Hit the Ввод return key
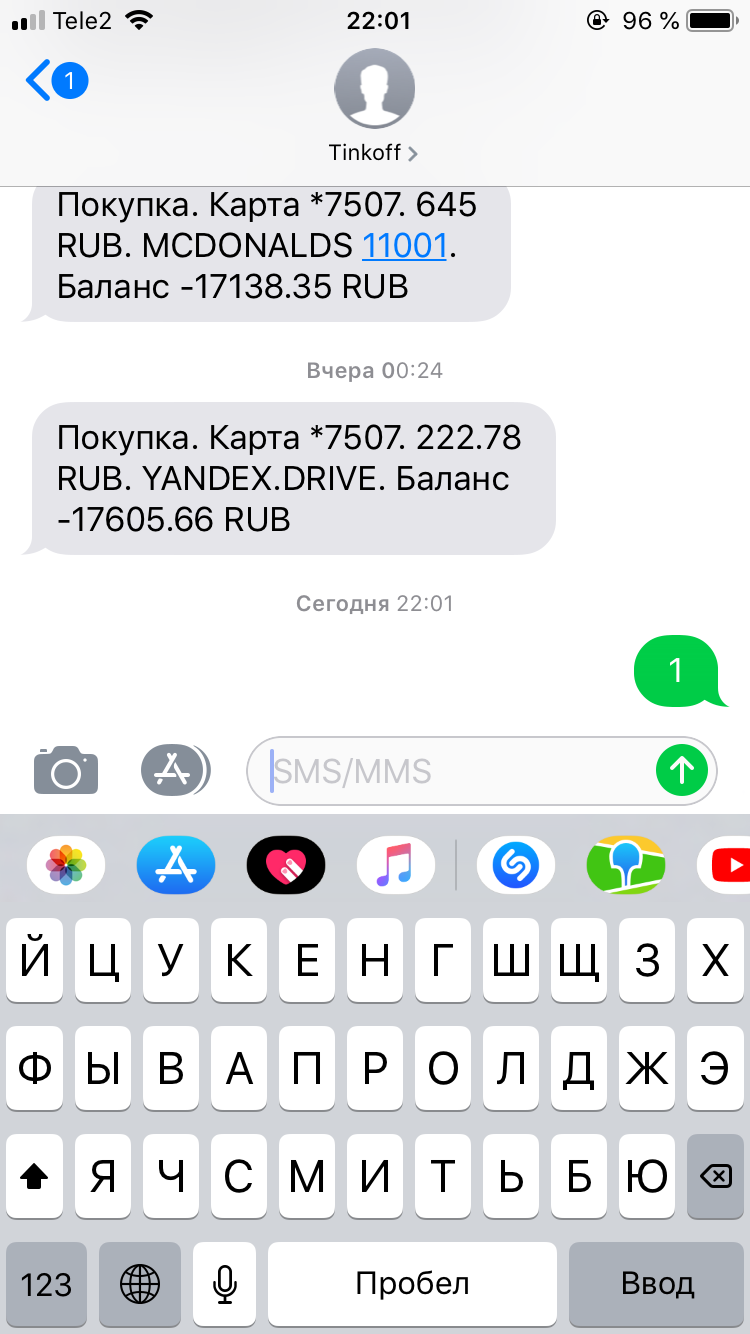 click(657, 1284)
